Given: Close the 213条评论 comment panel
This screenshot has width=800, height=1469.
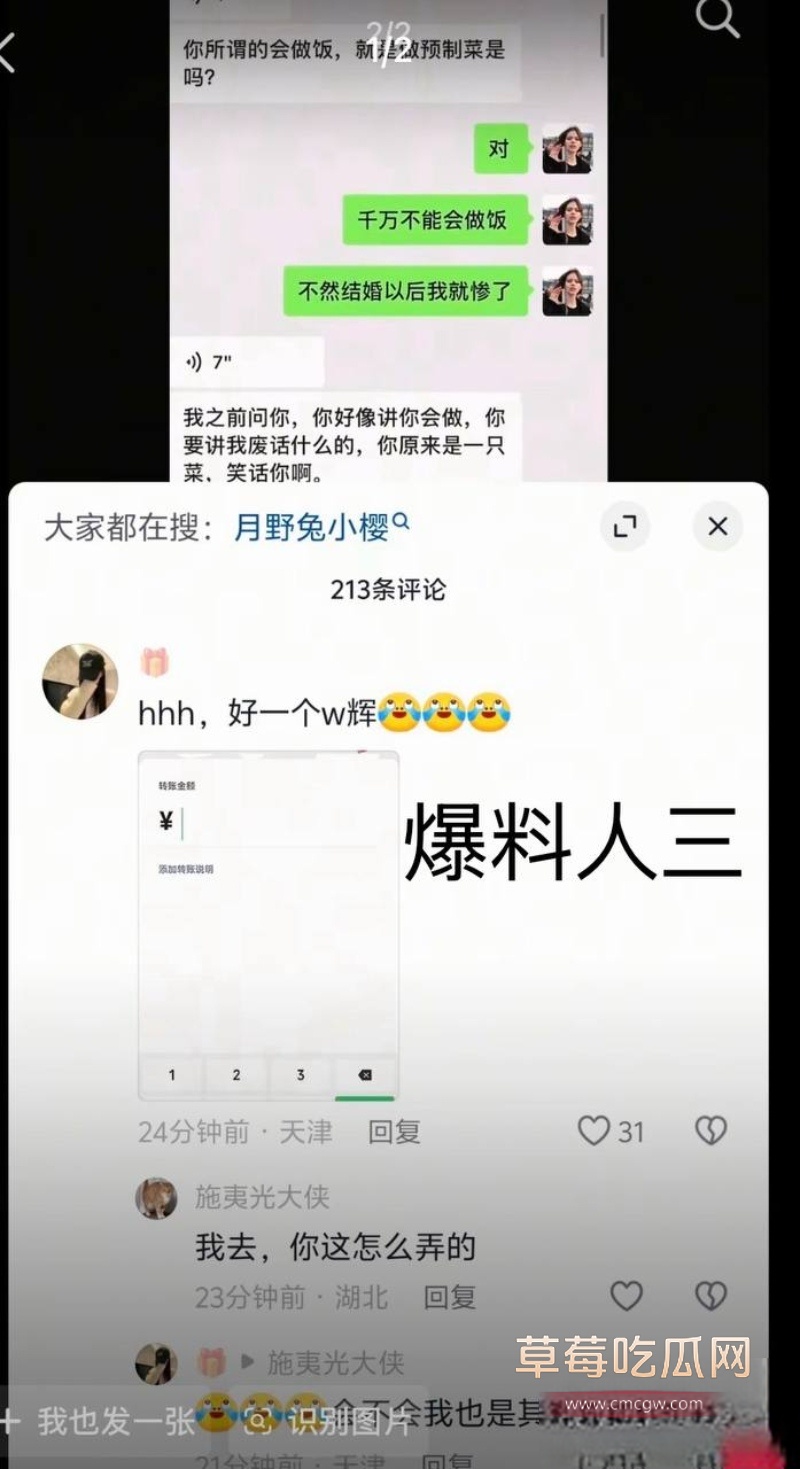Looking at the screenshot, I should tap(716, 527).
